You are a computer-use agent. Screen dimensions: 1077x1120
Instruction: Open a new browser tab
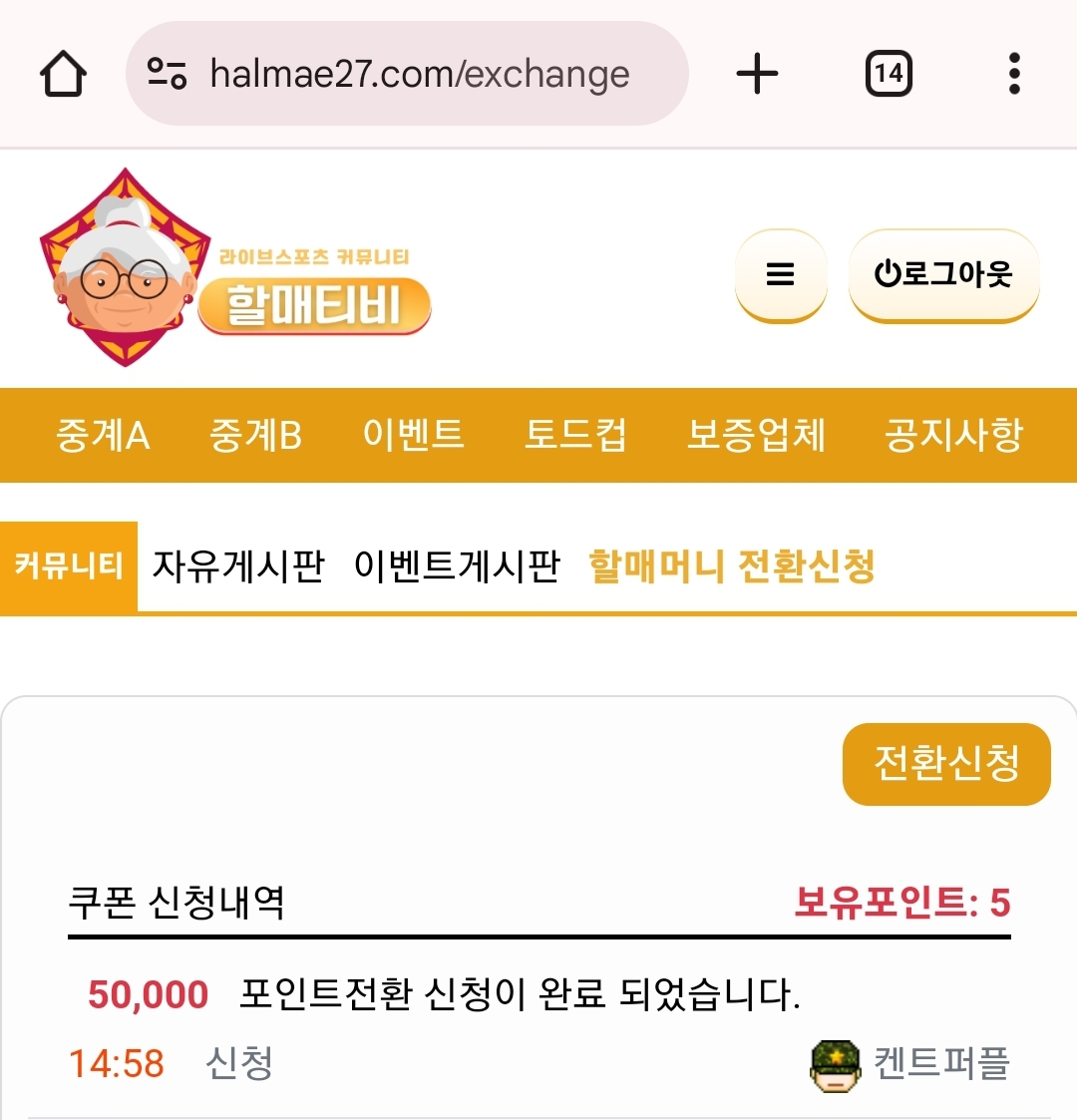pyautogui.click(x=757, y=74)
